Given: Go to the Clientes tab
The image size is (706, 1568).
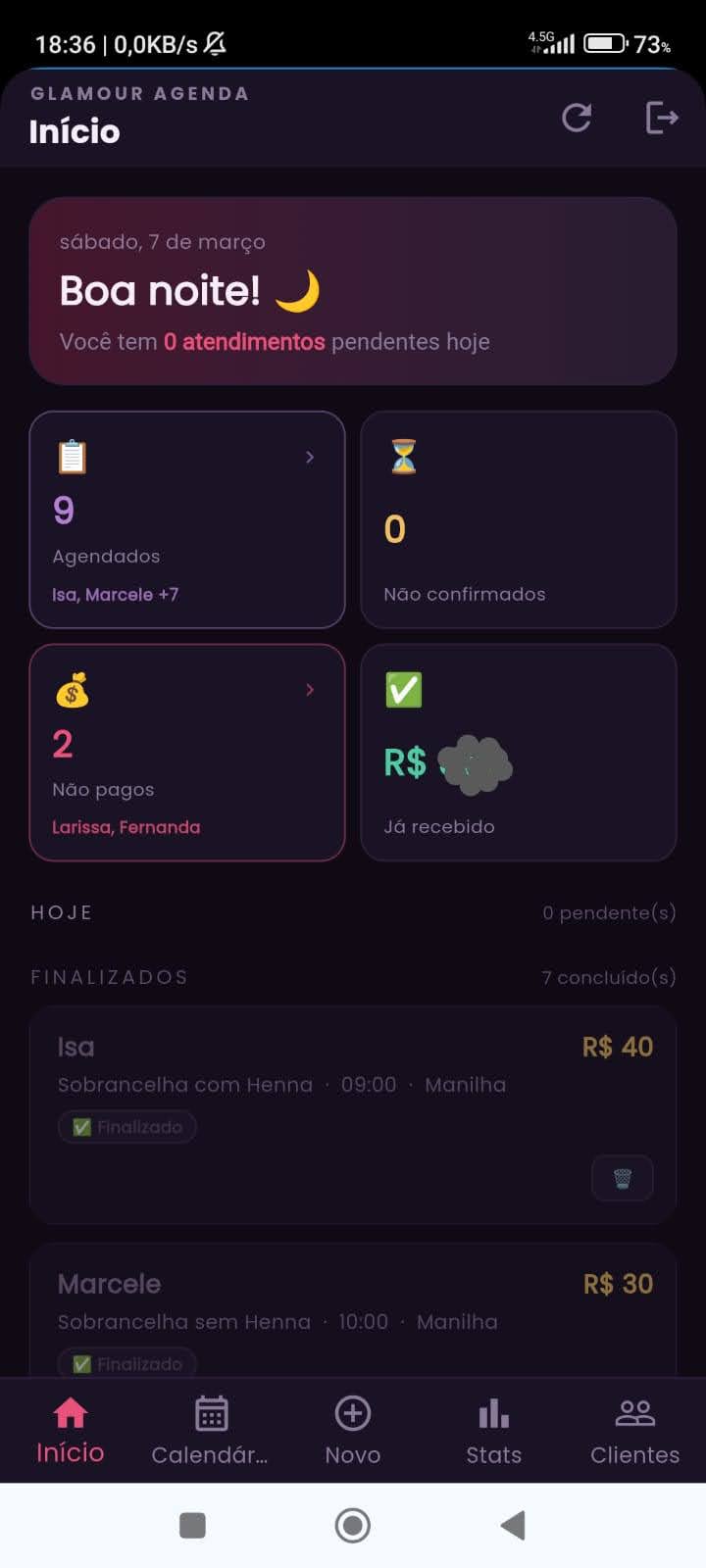Looking at the screenshot, I should click(634, 1431).
